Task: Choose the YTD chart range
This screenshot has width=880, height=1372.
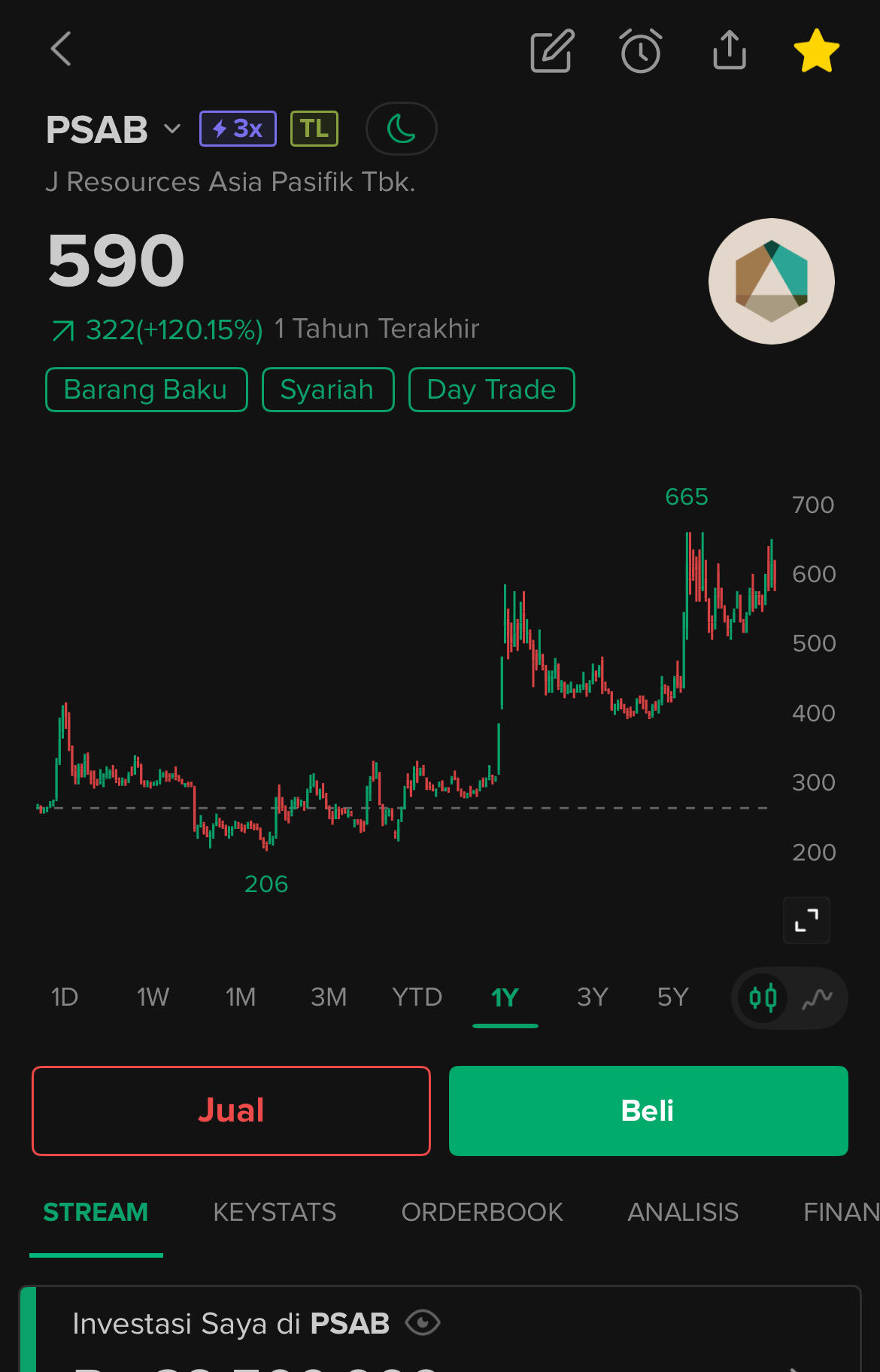Action: point(417,997)
